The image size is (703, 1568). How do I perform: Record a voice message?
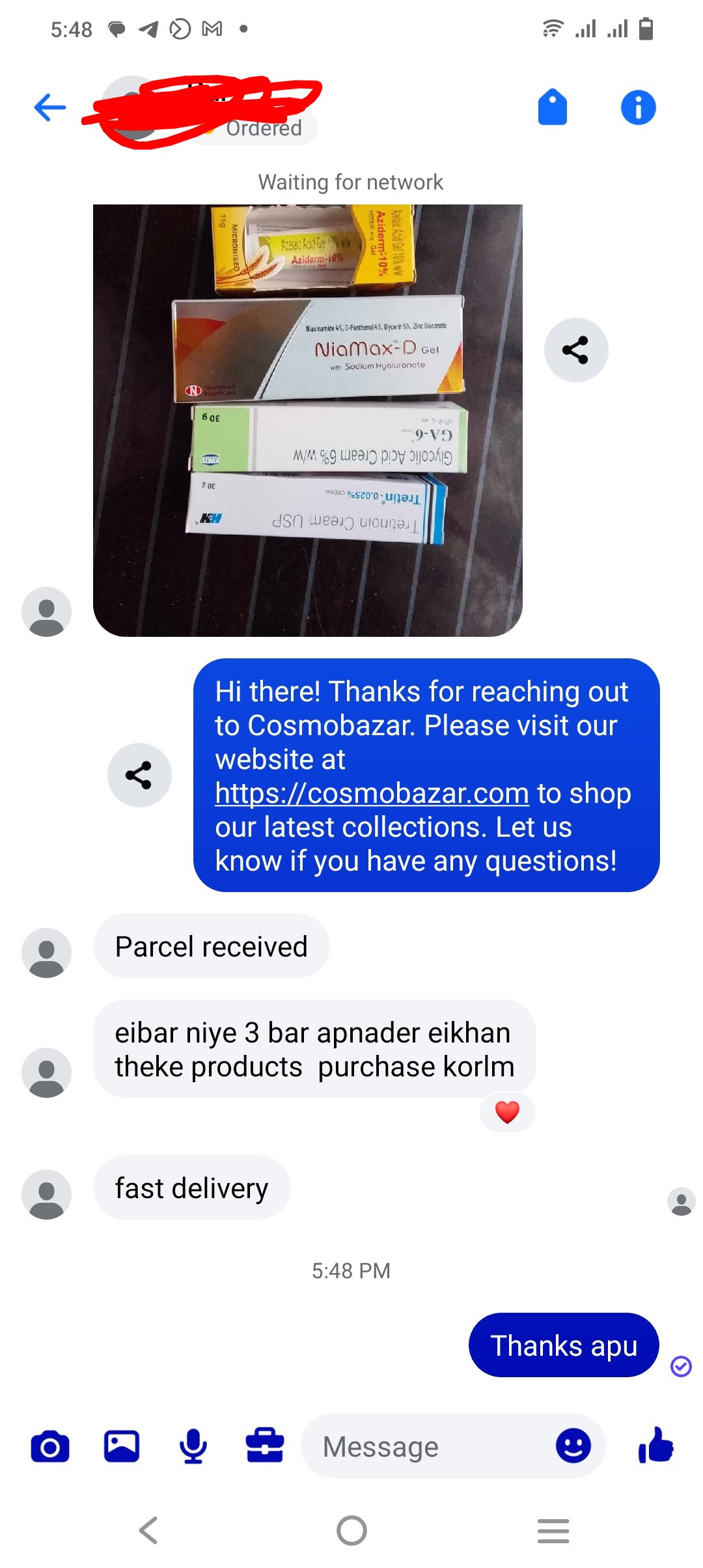click(193, 1447)
